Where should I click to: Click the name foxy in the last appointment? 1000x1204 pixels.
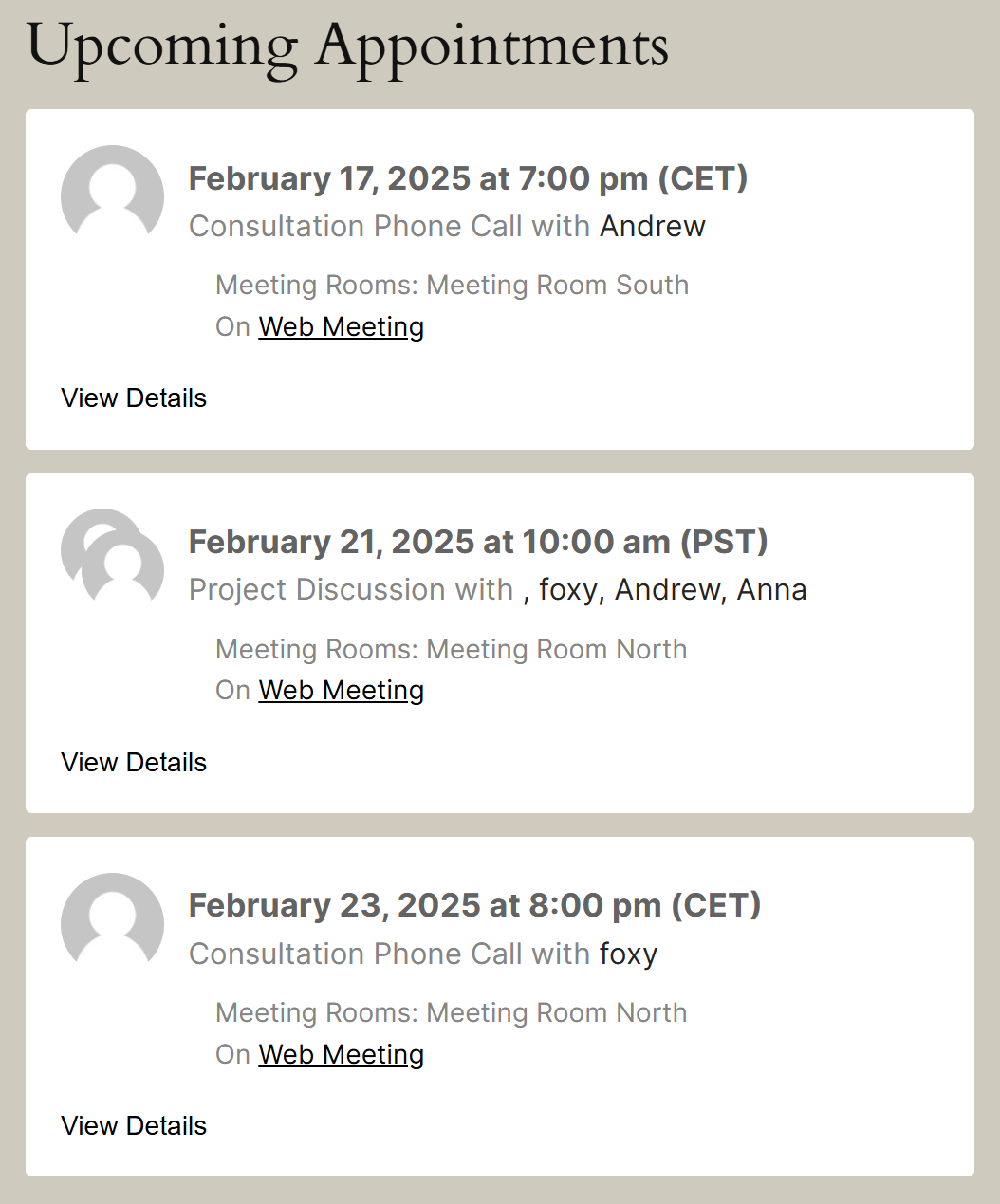(x=629, y=954)
